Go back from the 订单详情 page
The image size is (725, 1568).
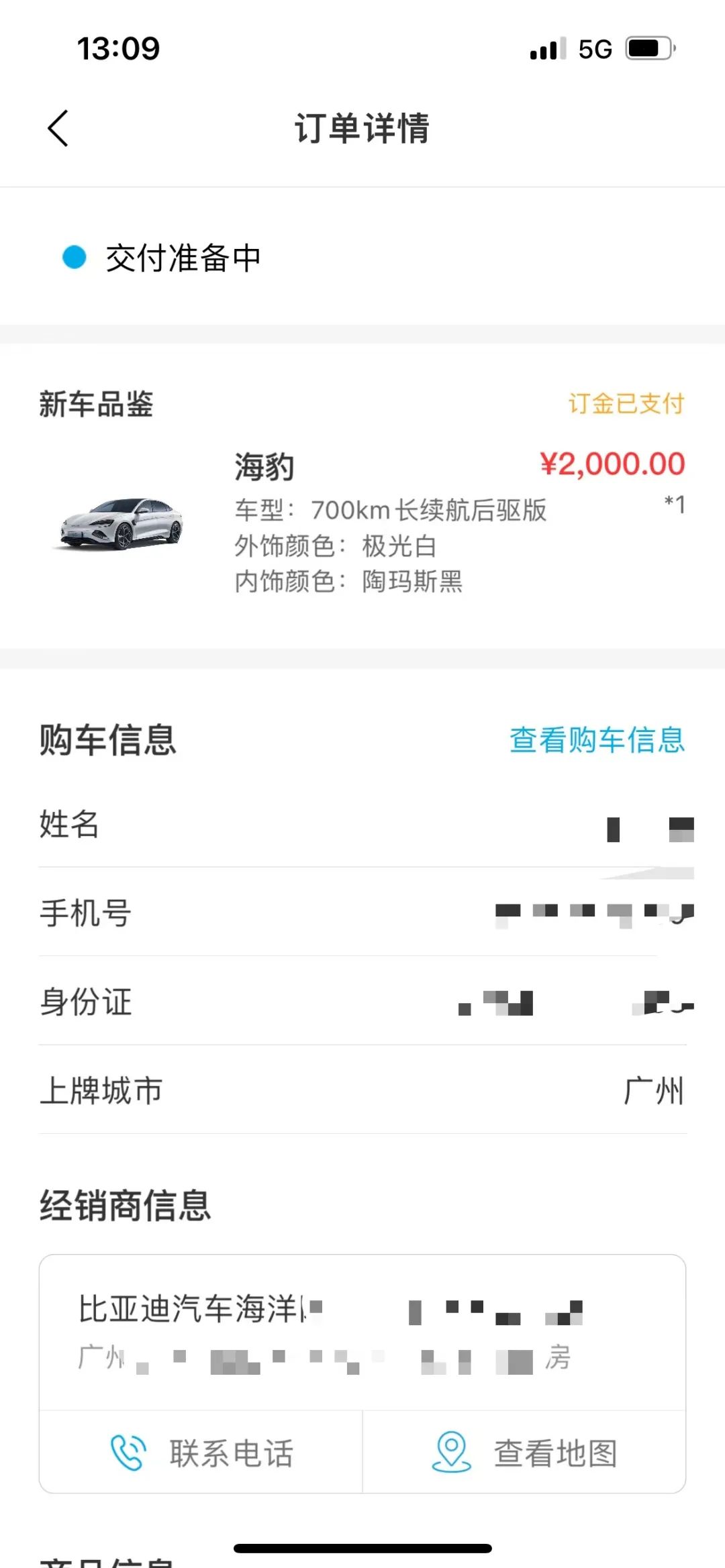coord(58,128)
